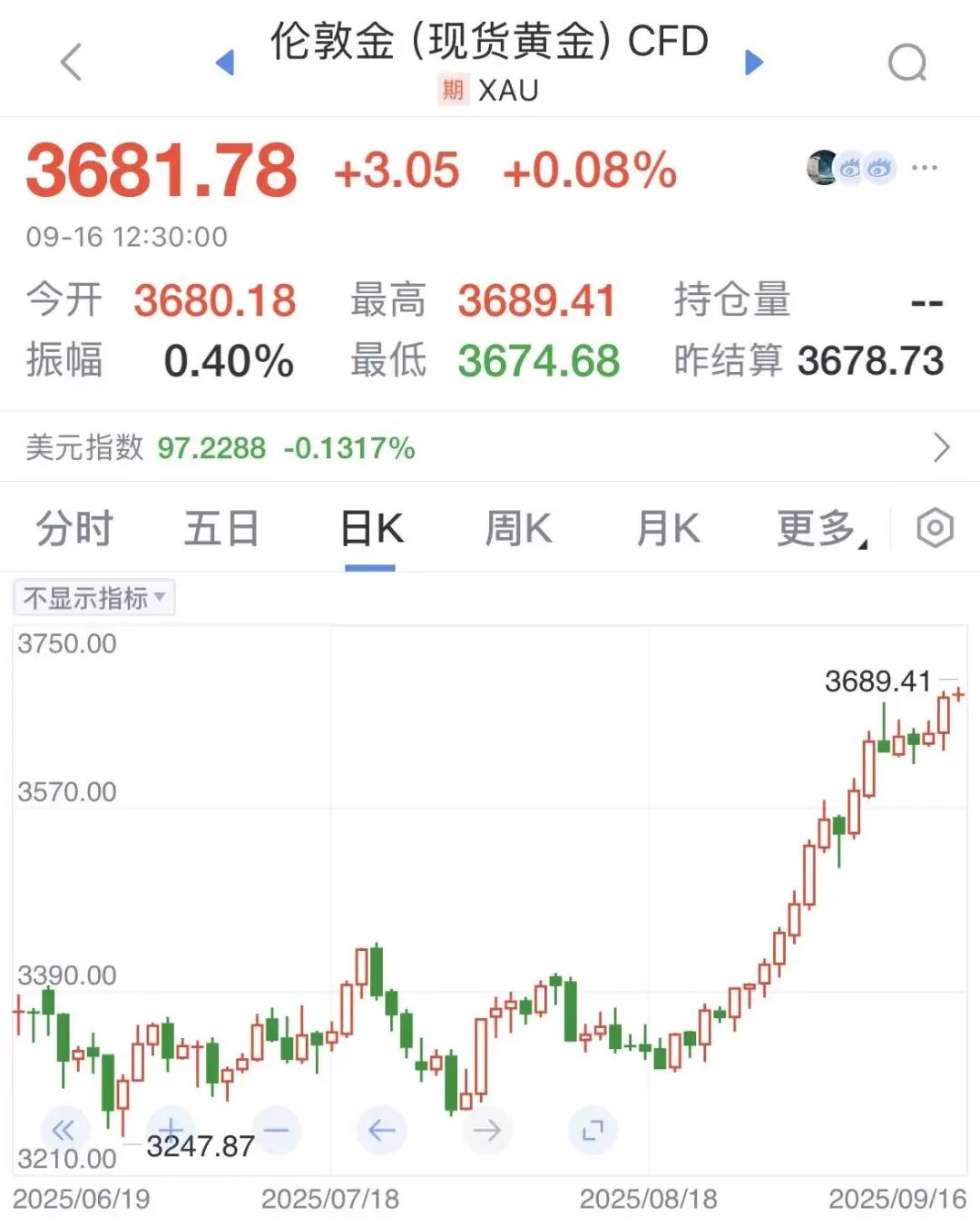Switch to the 月K chart tab
980x1225 pixels.
[668, 529]
